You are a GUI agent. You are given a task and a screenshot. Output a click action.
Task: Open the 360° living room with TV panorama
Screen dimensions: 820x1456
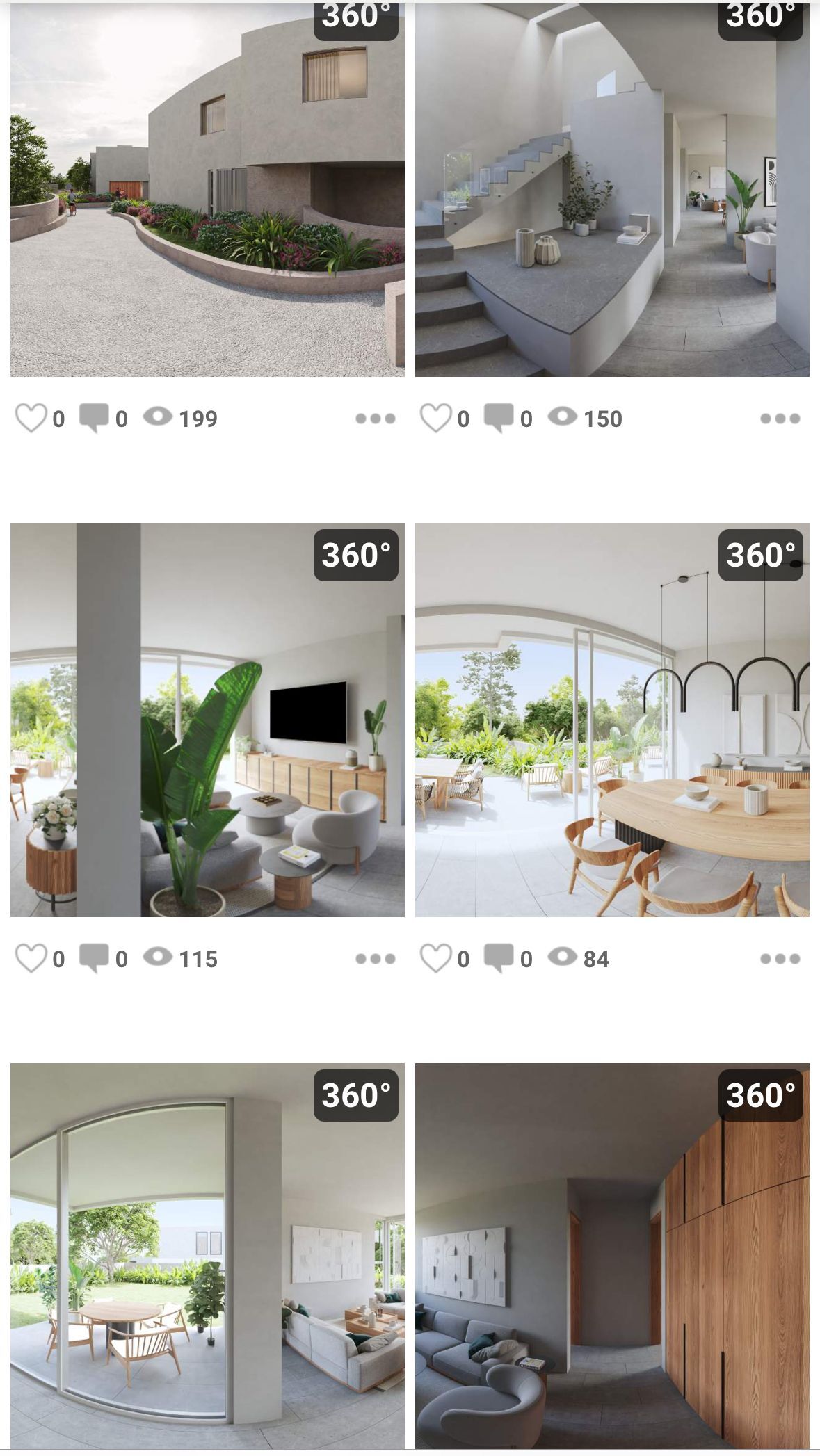(207, 720)
